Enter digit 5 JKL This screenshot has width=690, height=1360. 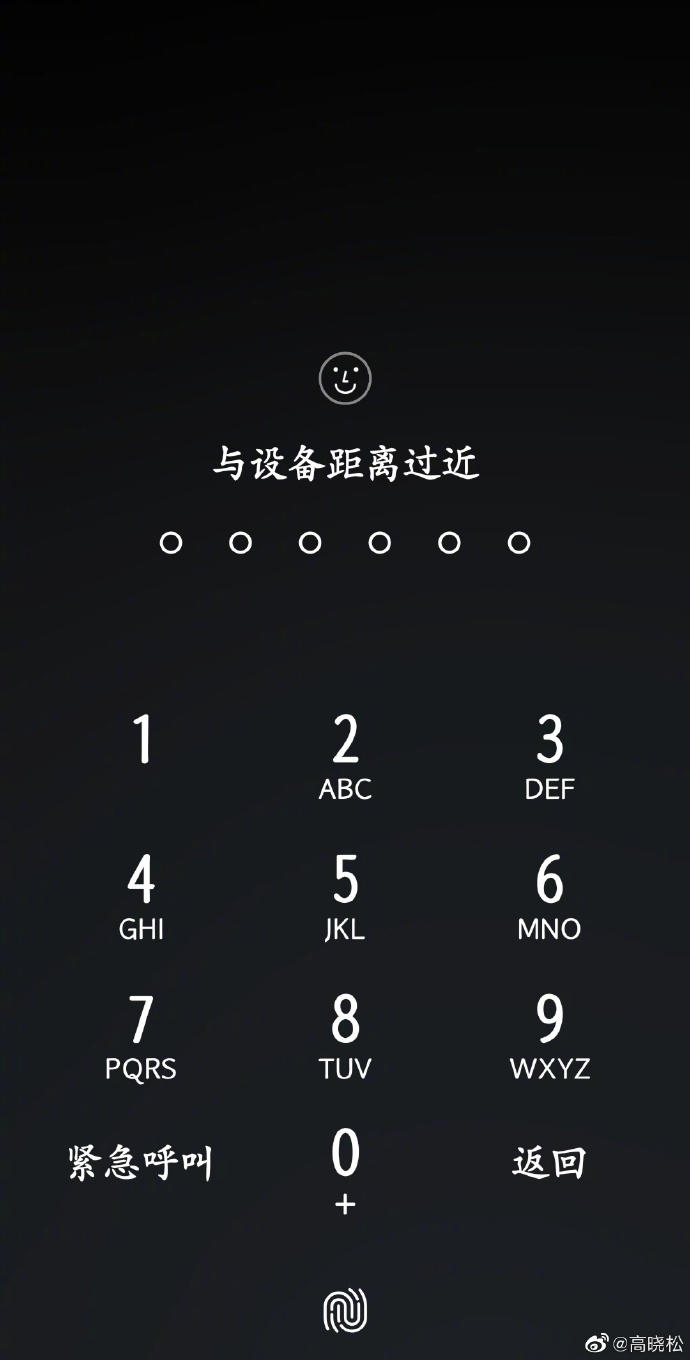coord(345,896)
